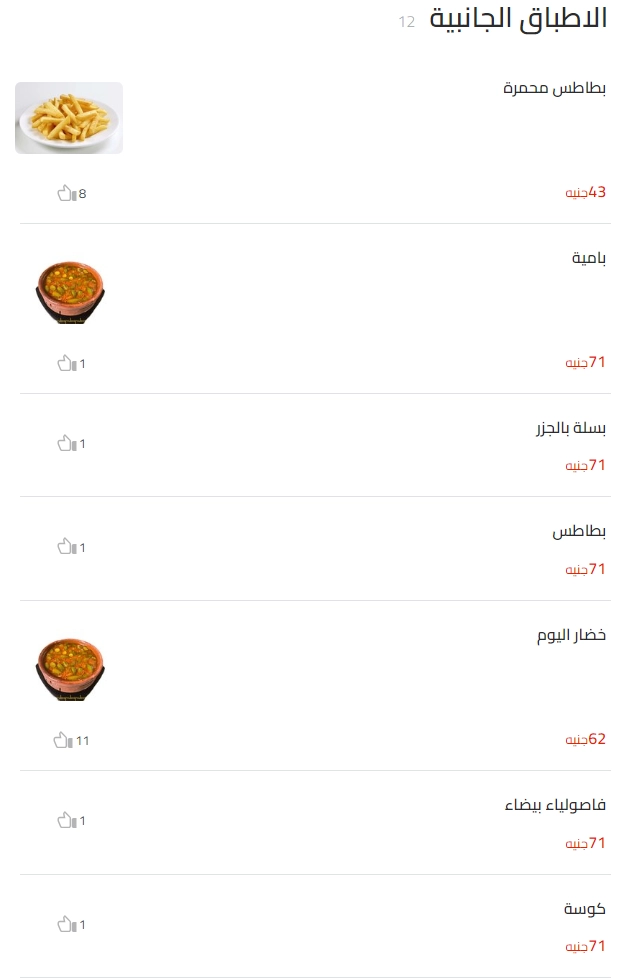Like the بامية dish

coord(66,363)
